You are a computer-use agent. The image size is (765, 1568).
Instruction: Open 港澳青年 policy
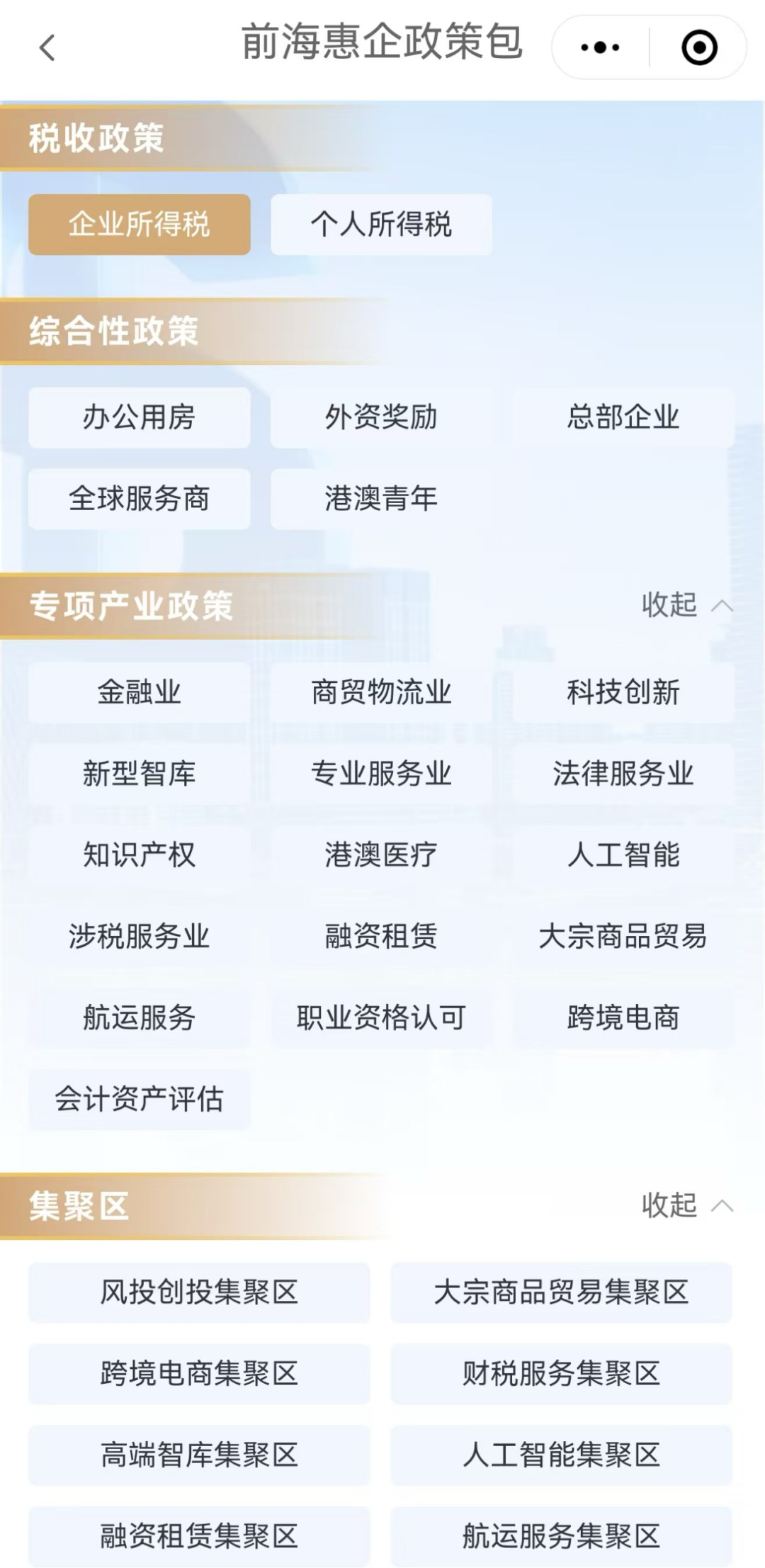381,499
